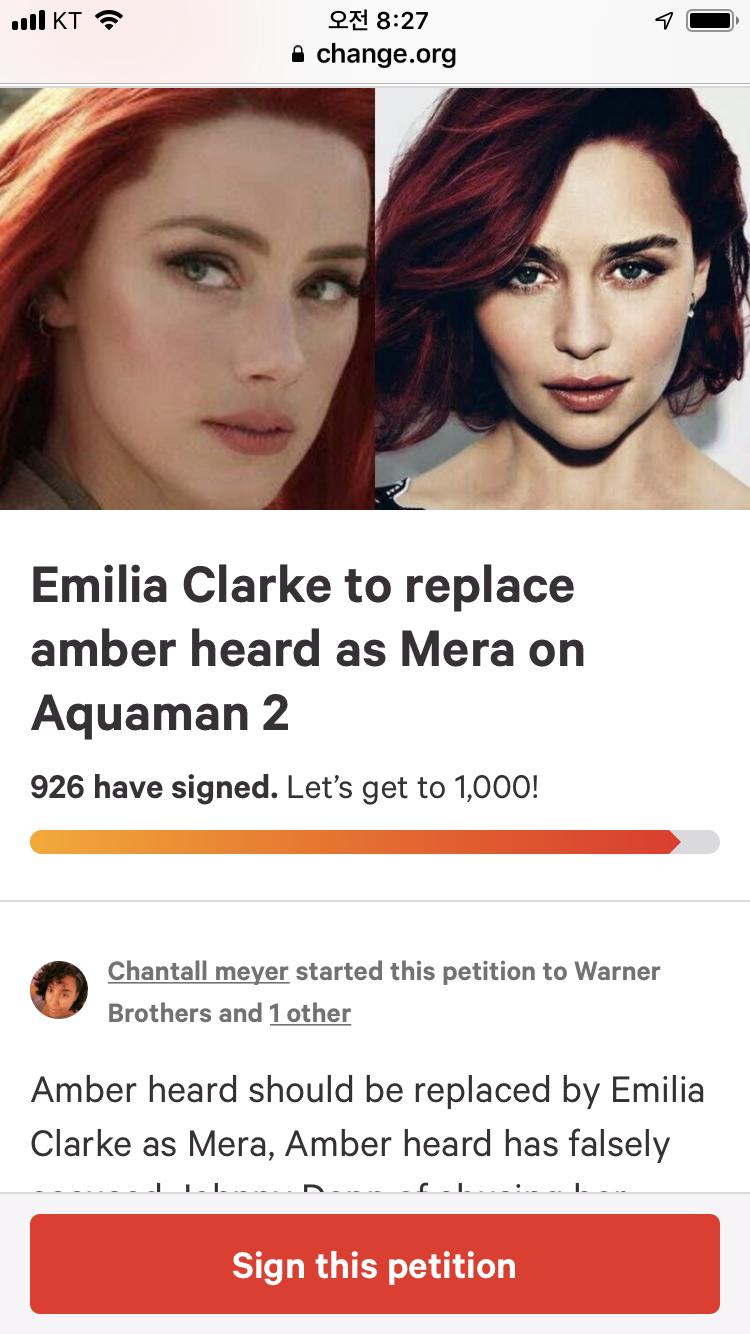Sign this petition
Screen dimensions: 750x1334
(x=374, y=1264)
